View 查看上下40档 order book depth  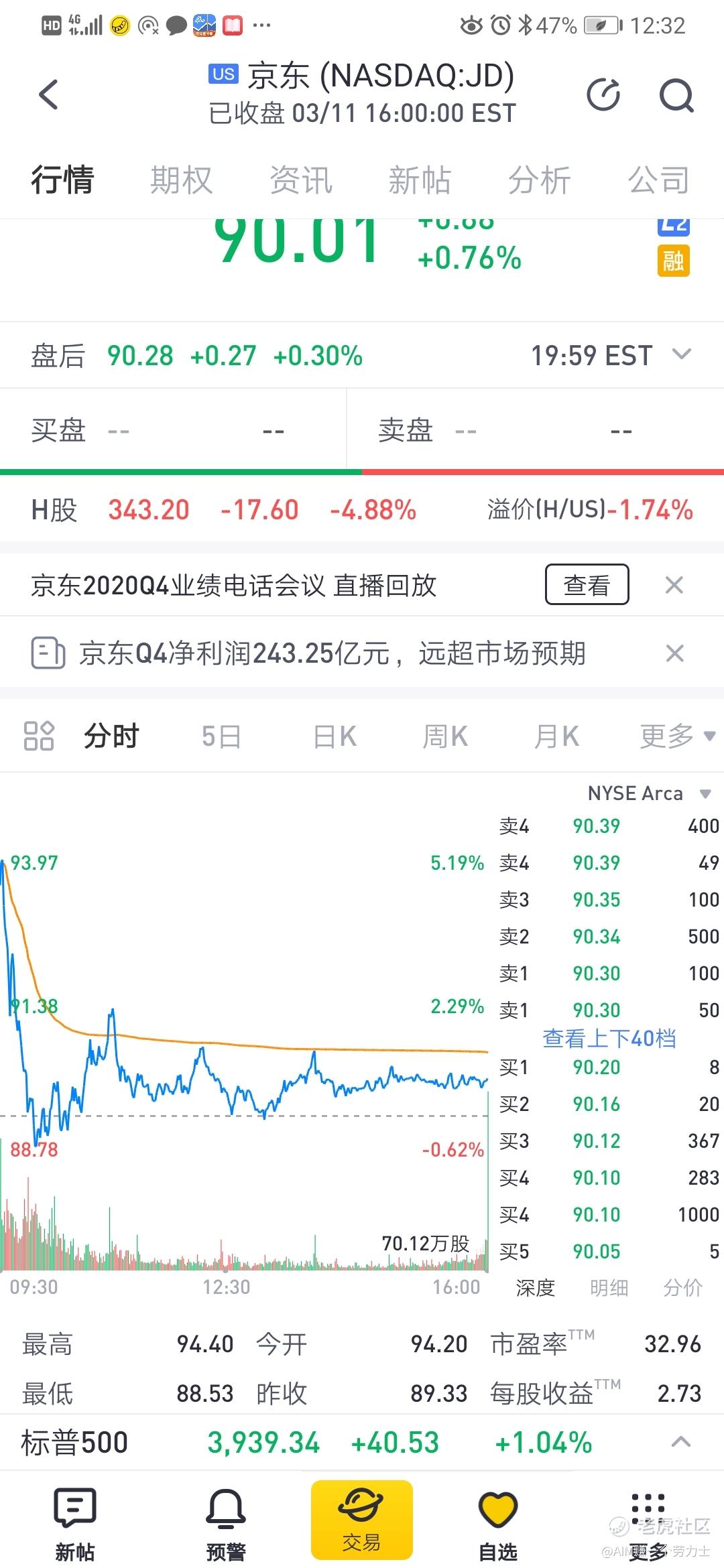609,1038
